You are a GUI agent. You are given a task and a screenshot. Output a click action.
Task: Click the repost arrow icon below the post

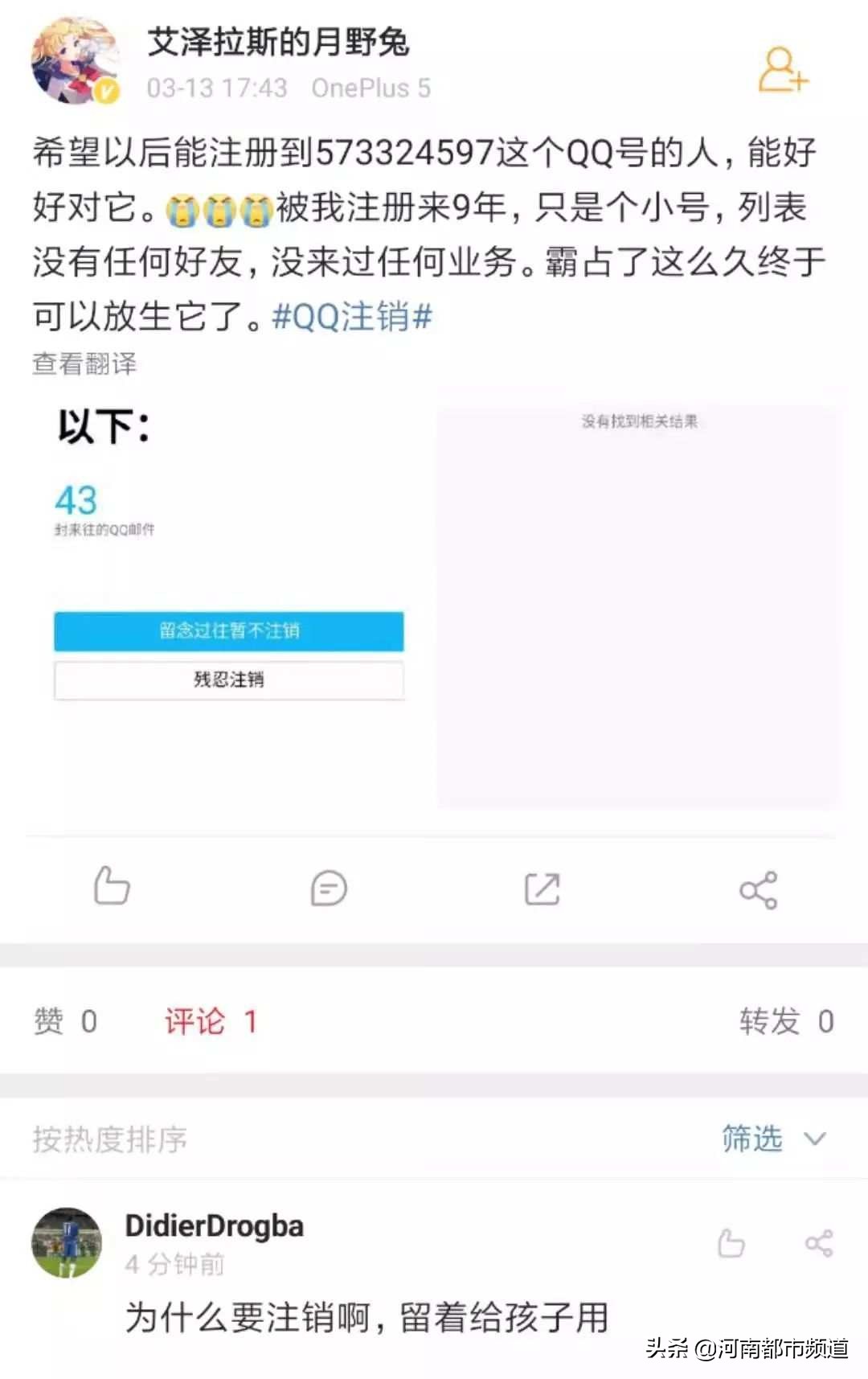tap(543, 889)
